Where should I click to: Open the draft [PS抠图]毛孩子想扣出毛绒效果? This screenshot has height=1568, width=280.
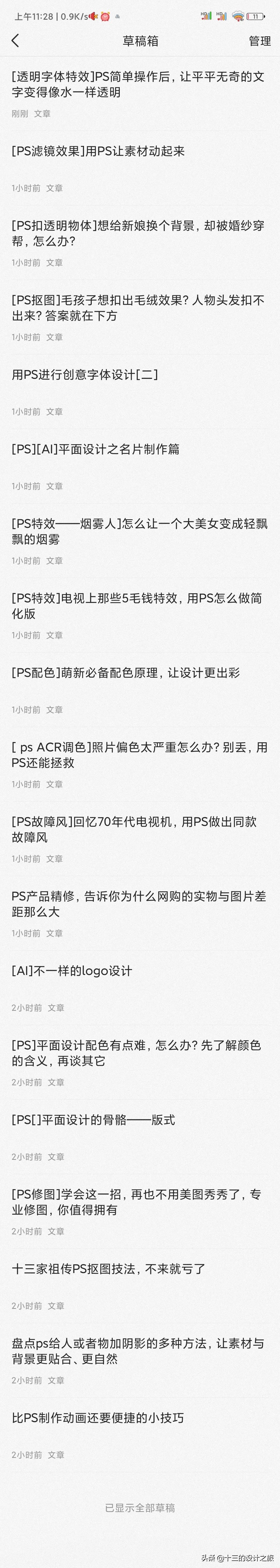(x=138, y=308)
